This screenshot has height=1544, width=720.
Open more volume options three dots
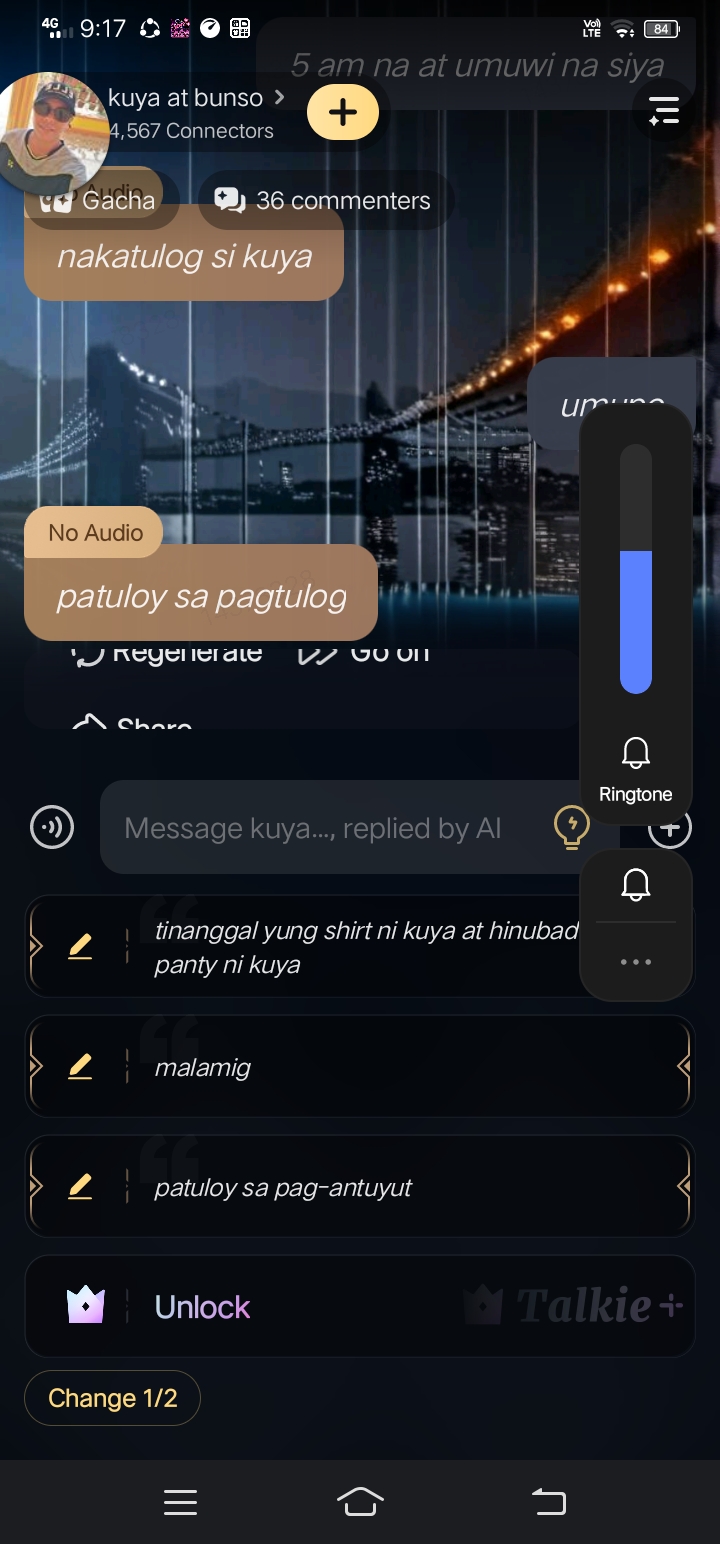[x=636, y=962]
